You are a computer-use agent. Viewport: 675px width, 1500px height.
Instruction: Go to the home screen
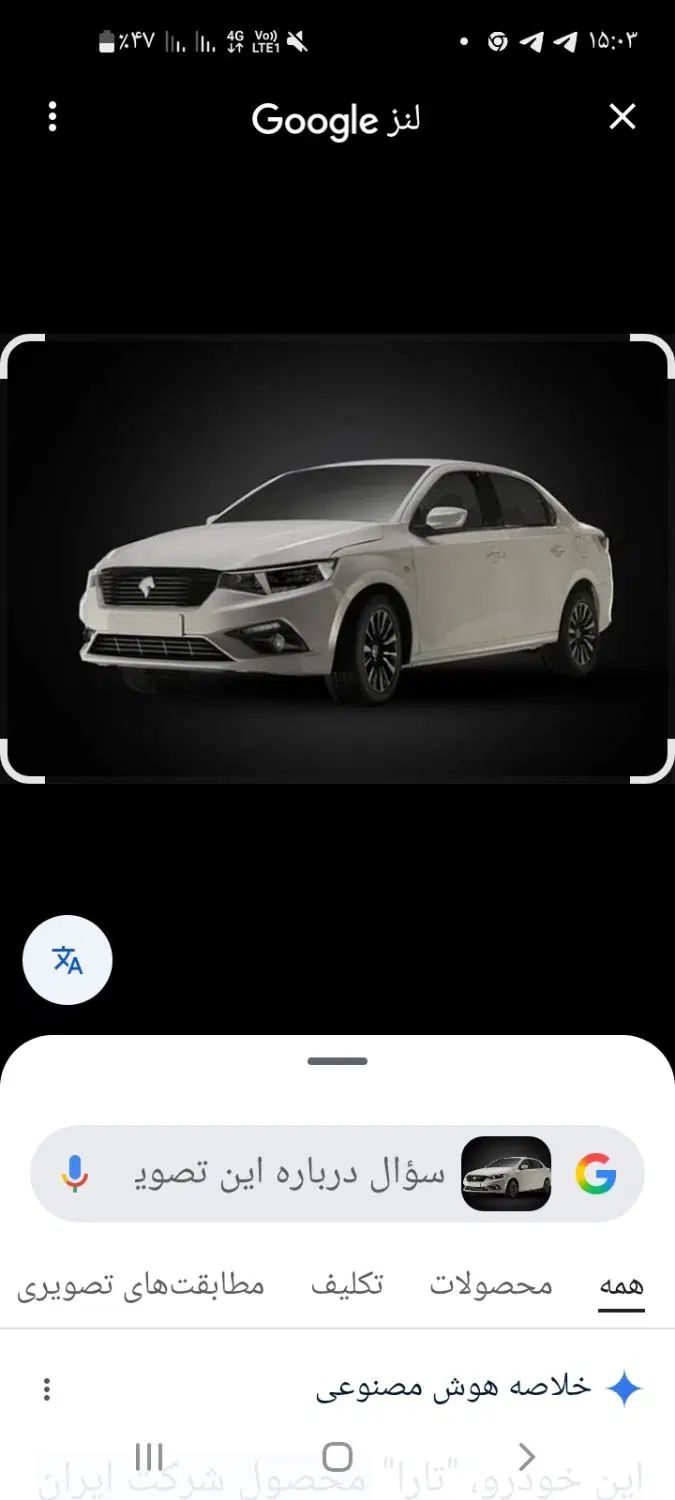click(x=338, y=1457)
